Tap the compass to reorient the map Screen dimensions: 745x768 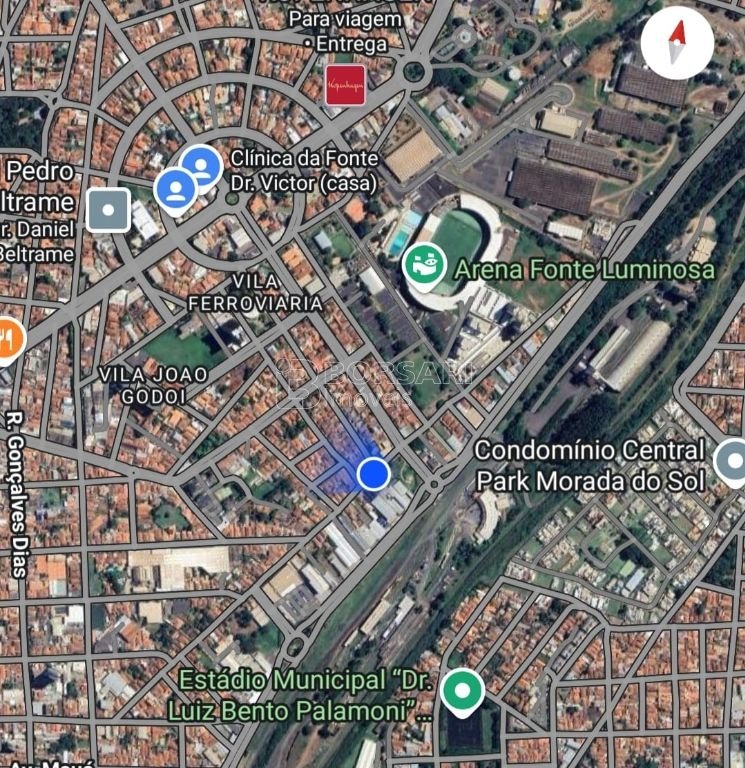coord(677,42)
